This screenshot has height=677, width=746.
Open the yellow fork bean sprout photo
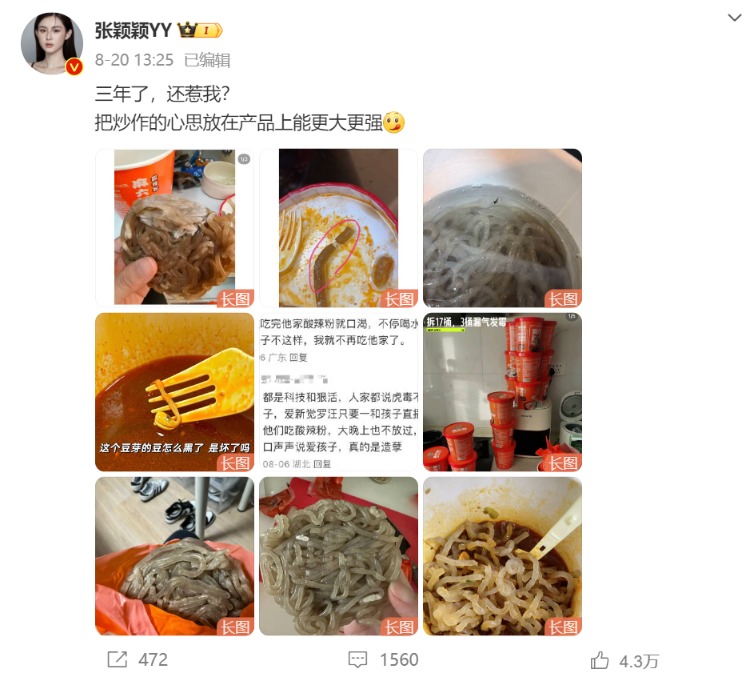tap(175, 392)
